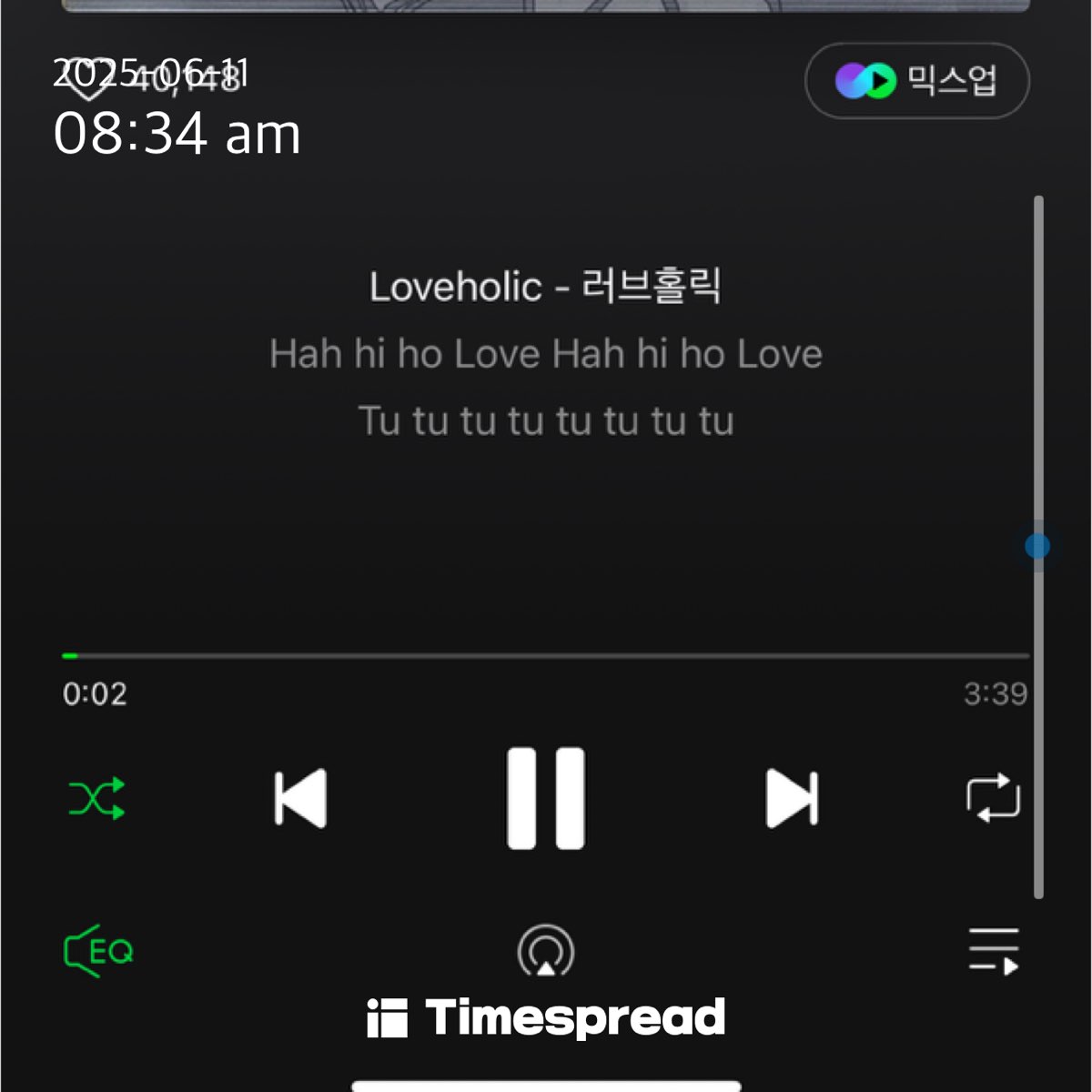Toggle shuffle playback

tap(96, 799)
